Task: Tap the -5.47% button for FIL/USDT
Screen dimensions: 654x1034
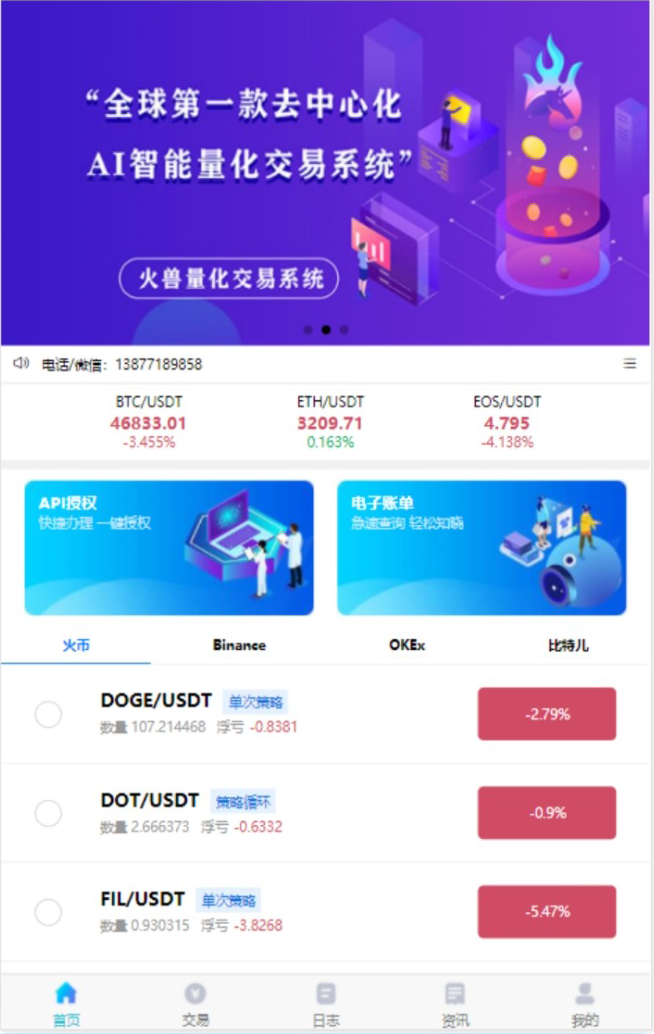Action: (x=546, y=912)
